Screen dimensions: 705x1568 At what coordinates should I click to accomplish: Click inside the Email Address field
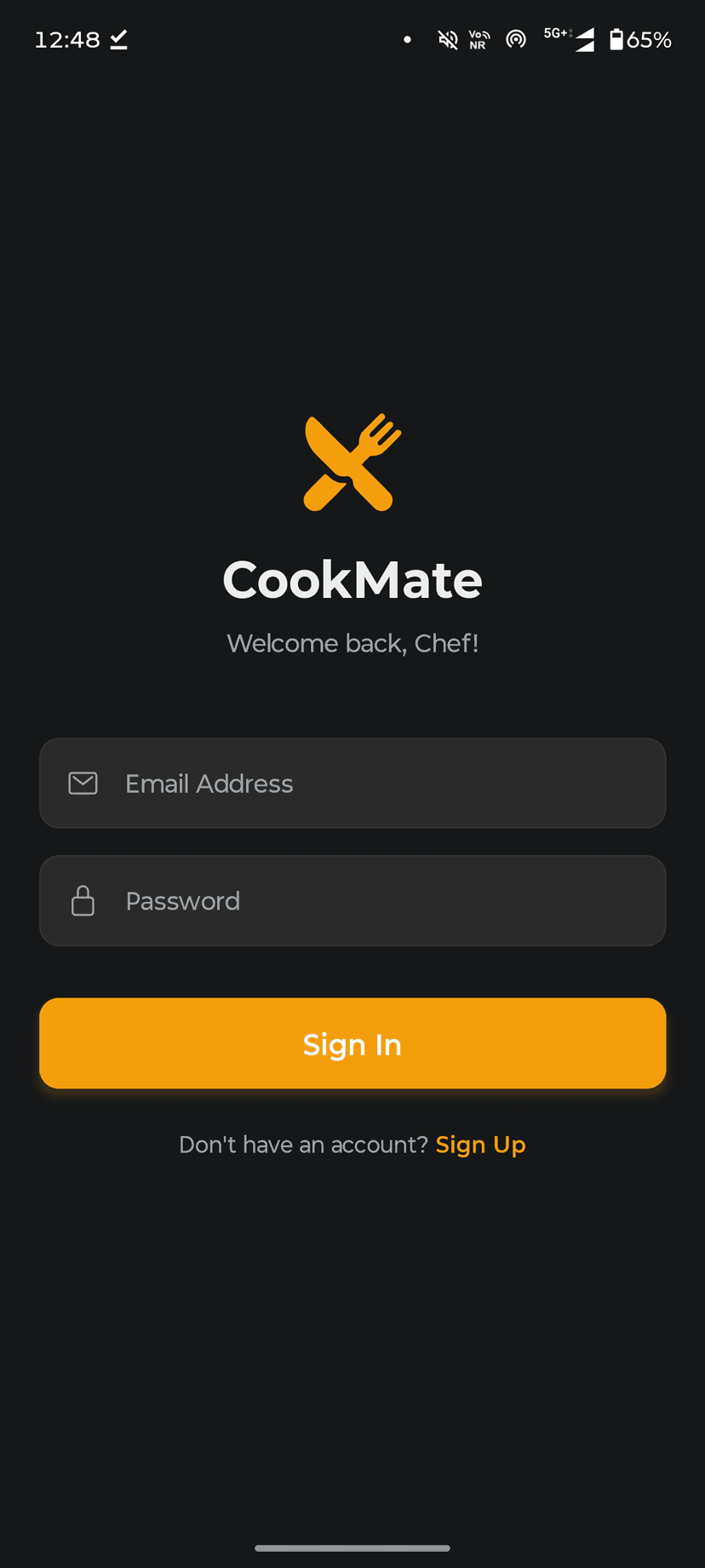tap(352, 783)
